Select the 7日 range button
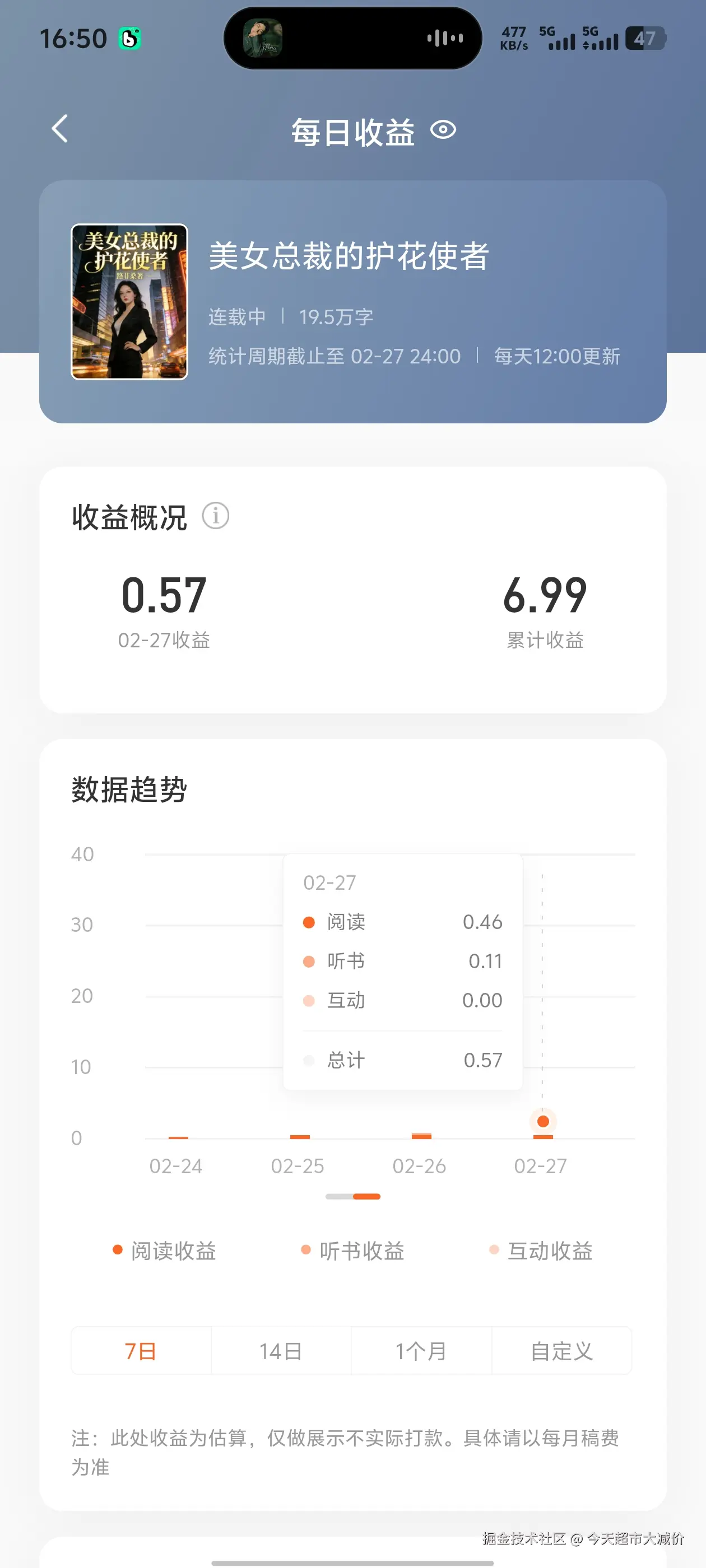This screenshot has height=1568, width=706. point(141,1351)
